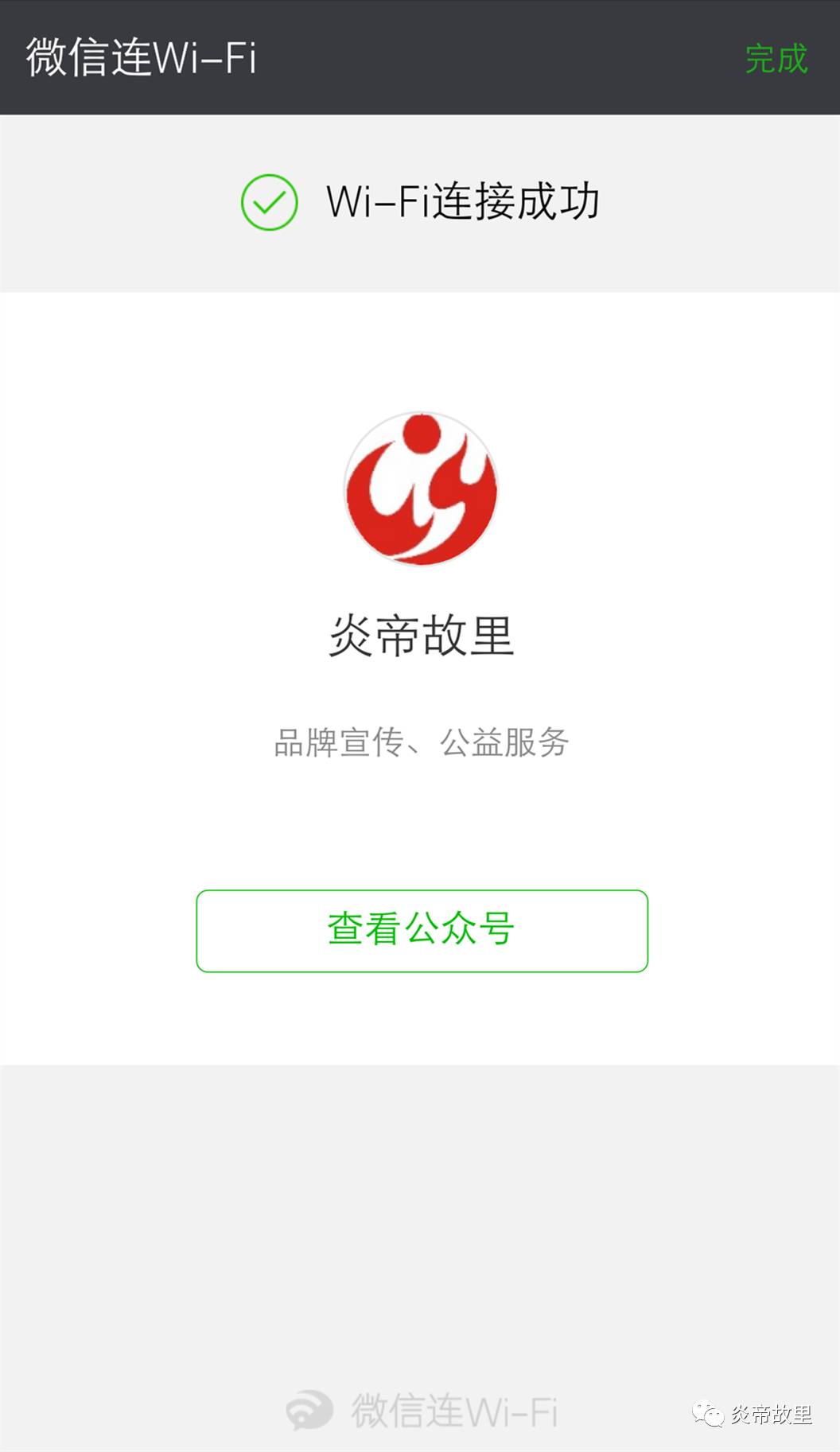Open 查看公众号 button
The height and width of the screenshot is (1452, 840).
point(422,930)
